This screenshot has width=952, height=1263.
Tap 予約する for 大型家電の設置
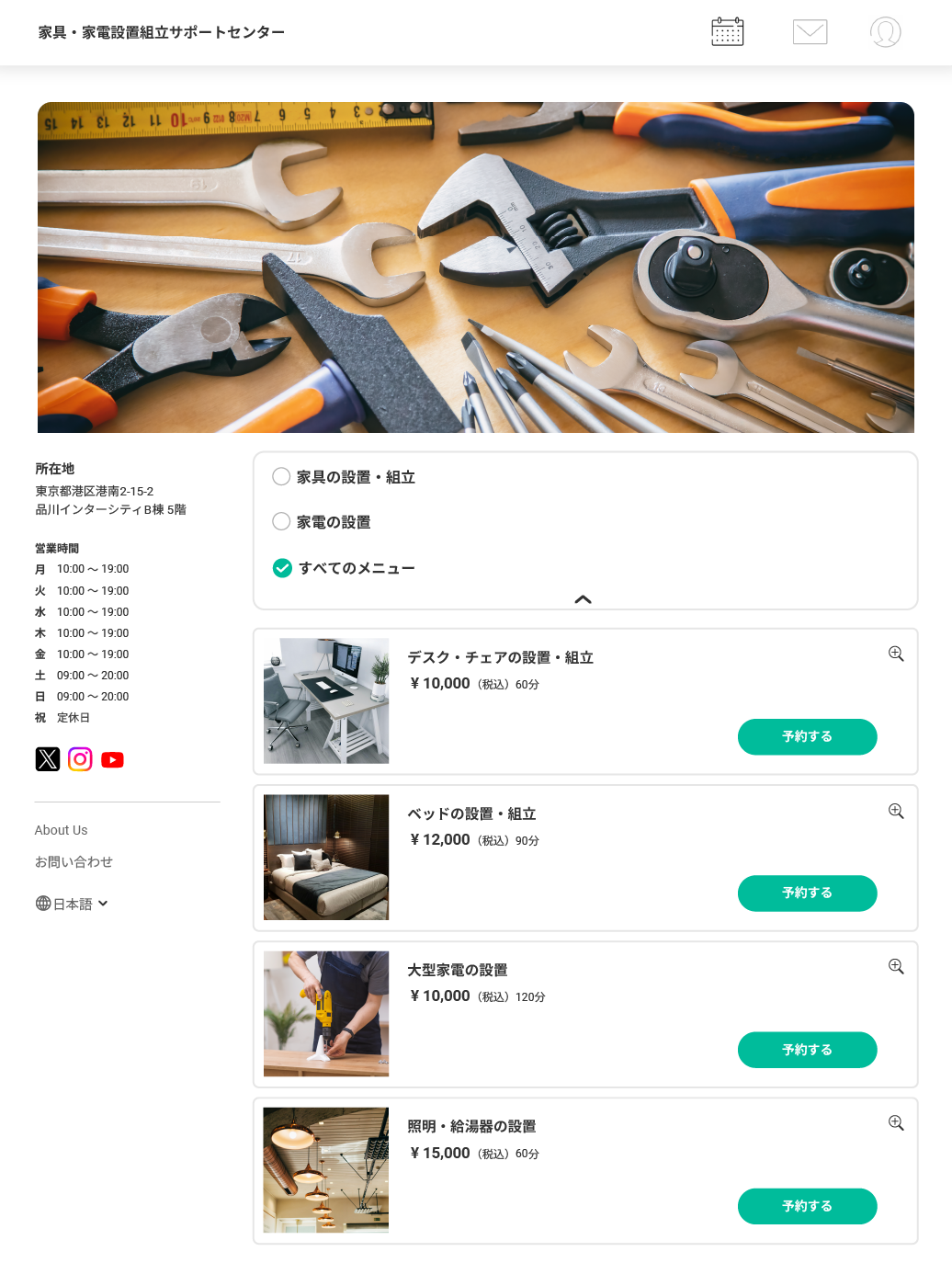tap(807, 1050)
